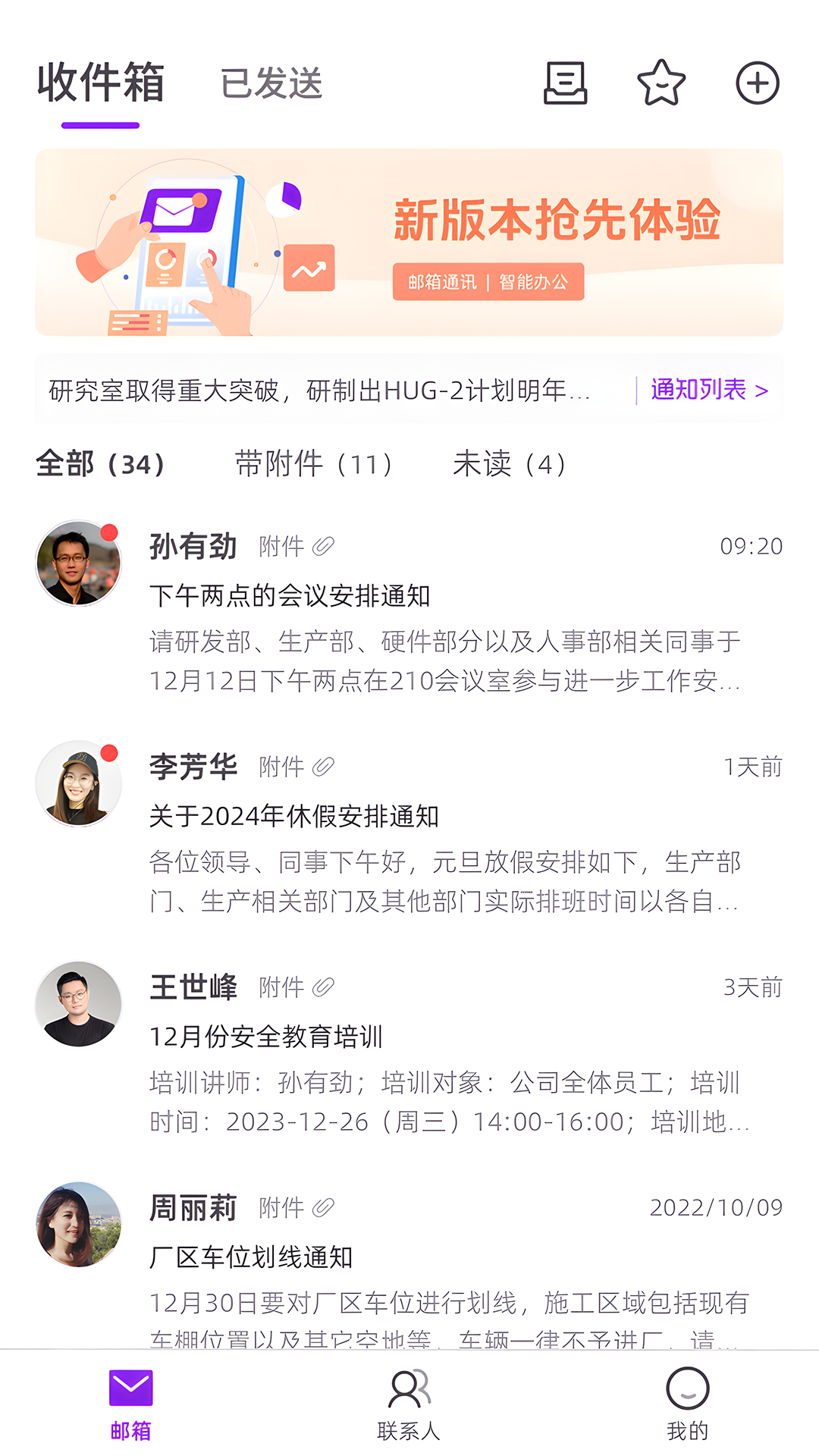Switch to the 已发送 tab
The height and width of the screenshot is (1456, 819).
271,83
